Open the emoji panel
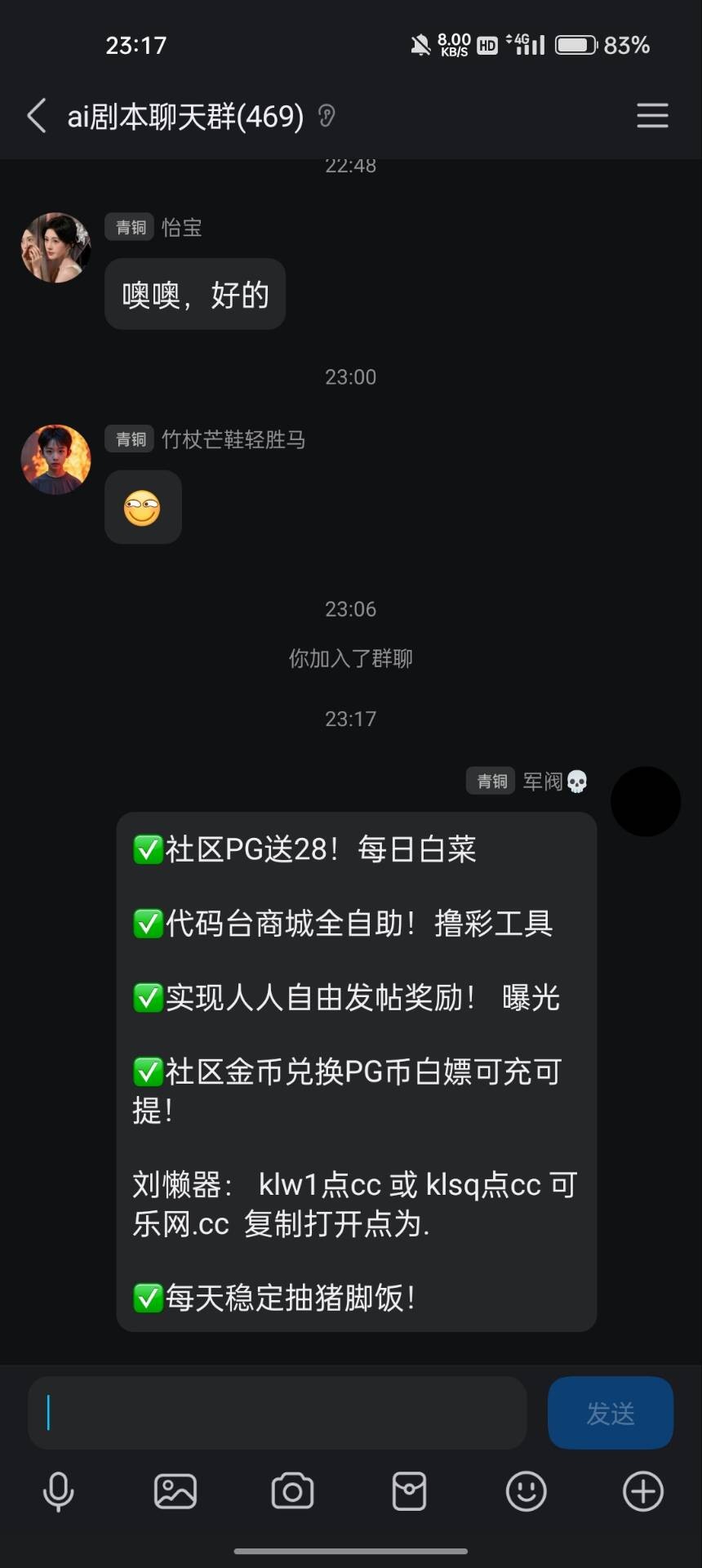The width and height of the screenshot is (702, 1568). (x=526, y=1492)
